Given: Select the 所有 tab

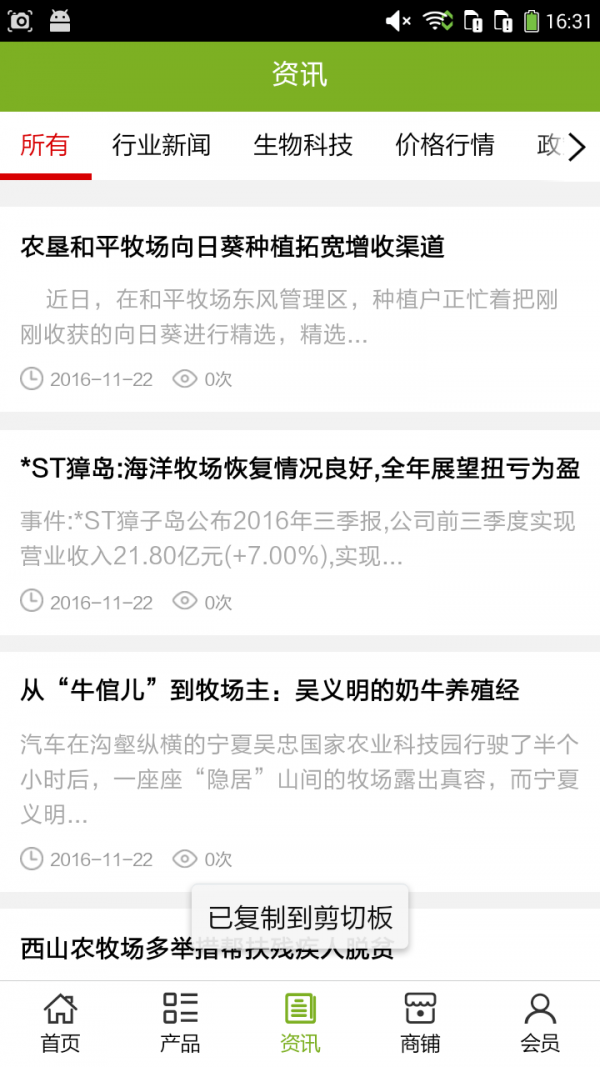Looking at the screenshot, I should (45, 145).
